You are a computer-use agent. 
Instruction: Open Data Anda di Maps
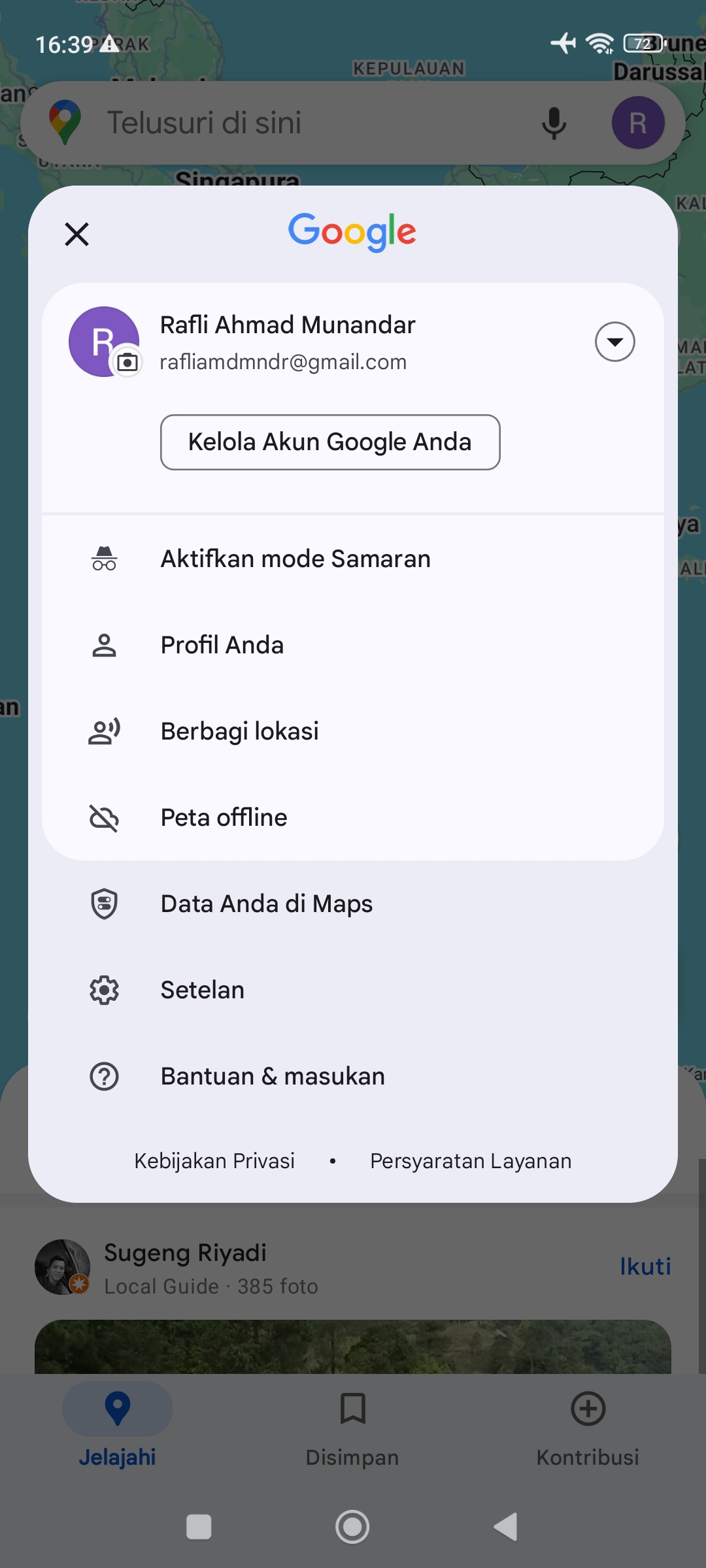tap(353, 904)
